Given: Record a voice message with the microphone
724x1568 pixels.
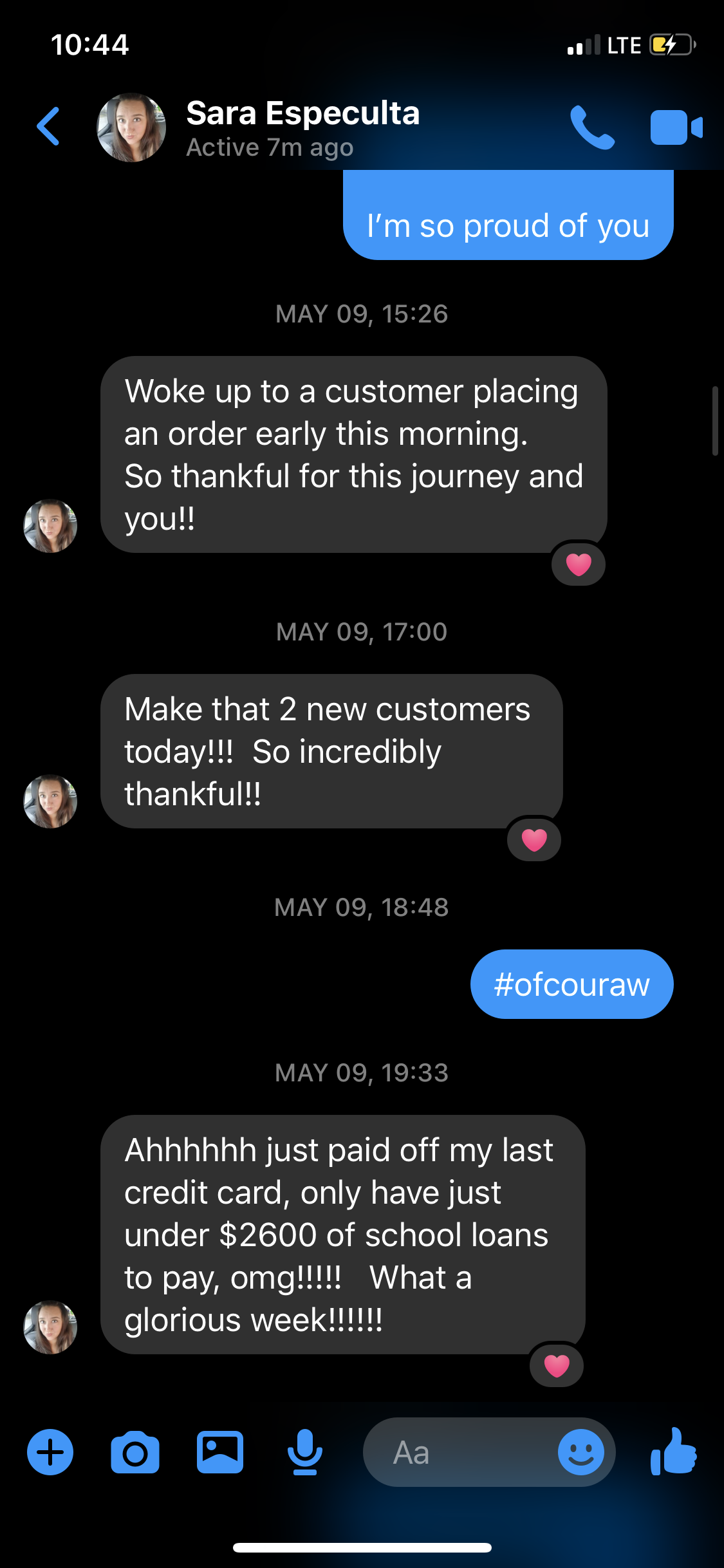Looking at the screenshot, I should click(304, 1452).
